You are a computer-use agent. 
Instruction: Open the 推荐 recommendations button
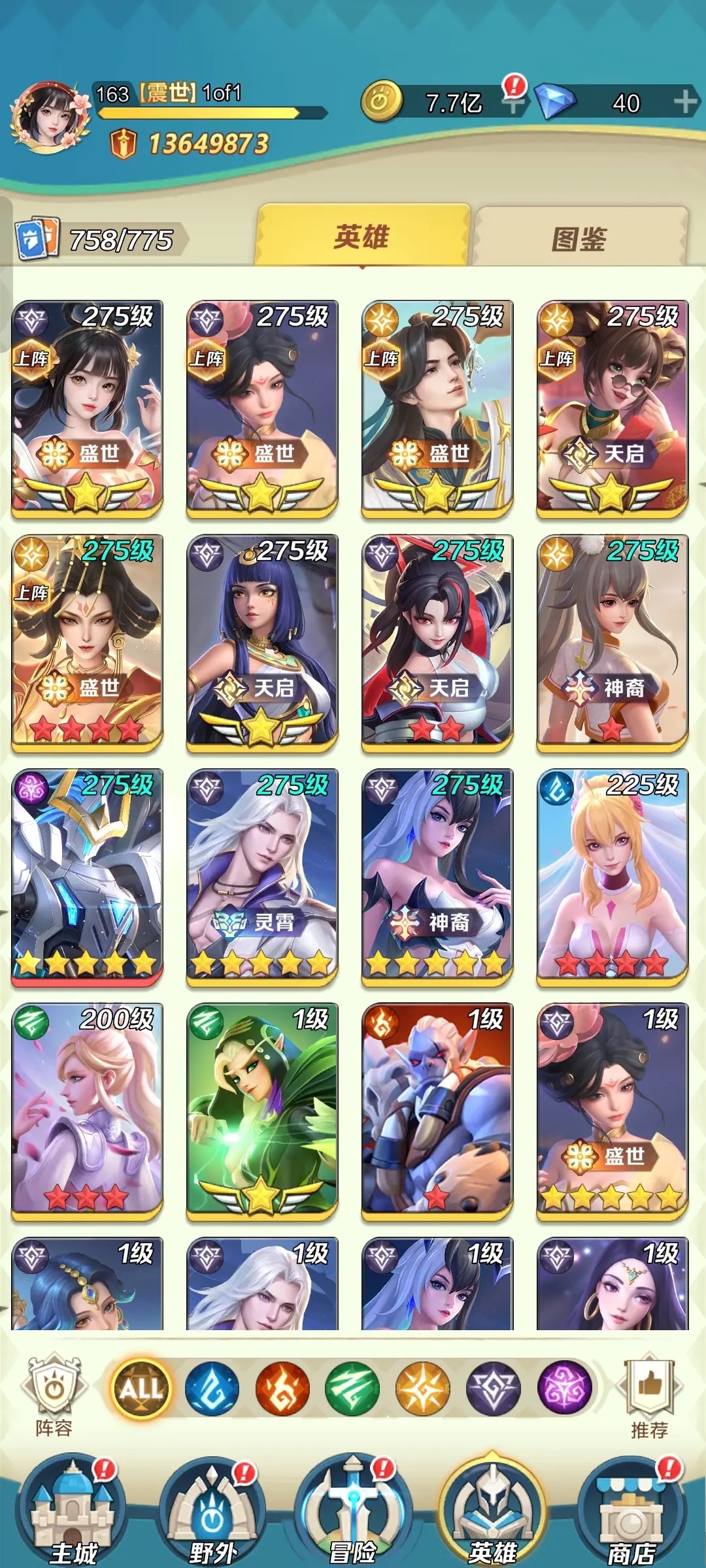(648, 1395)
